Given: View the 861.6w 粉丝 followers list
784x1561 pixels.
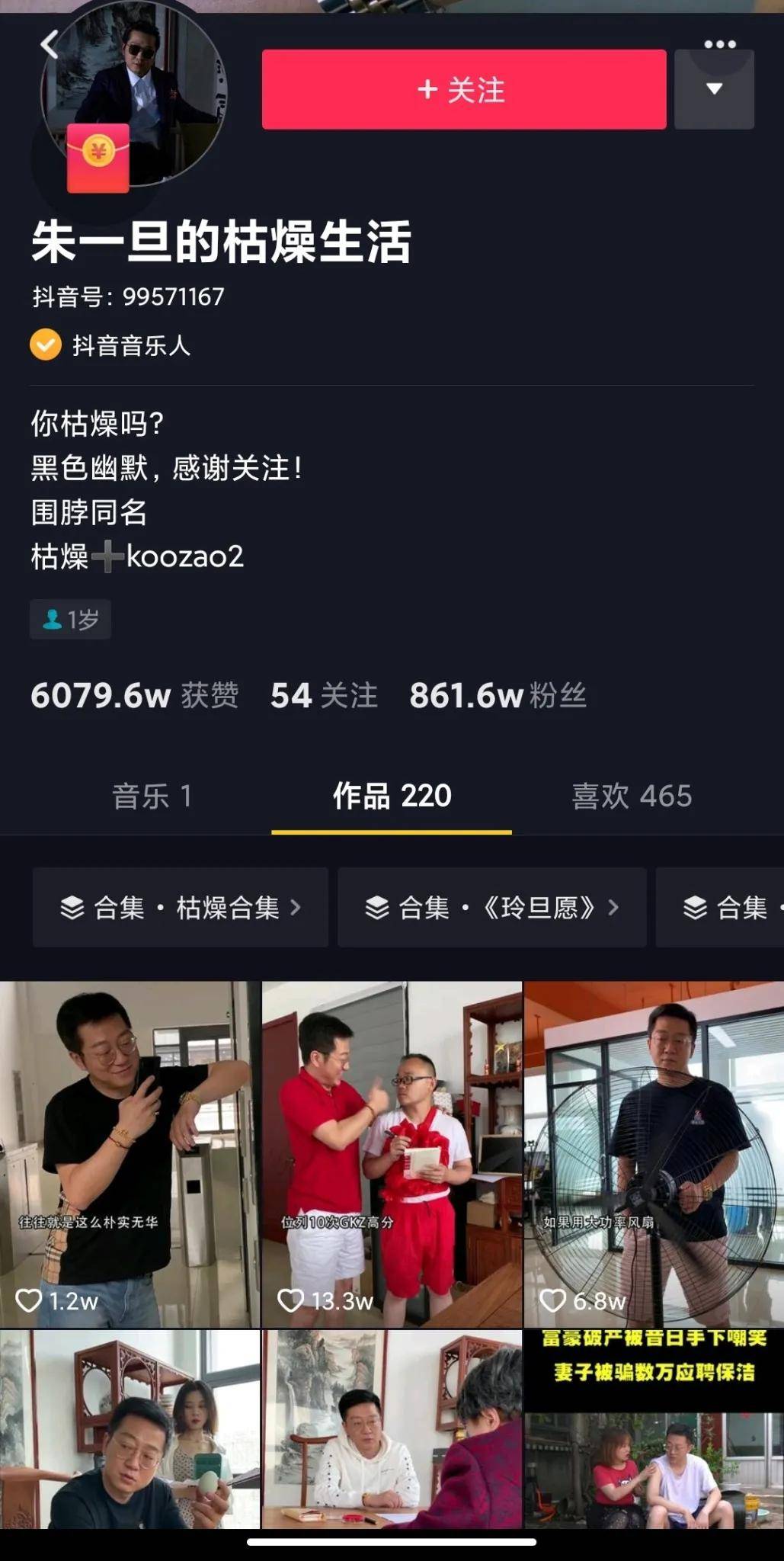Looking at the screenshot, I should (498, 696).
